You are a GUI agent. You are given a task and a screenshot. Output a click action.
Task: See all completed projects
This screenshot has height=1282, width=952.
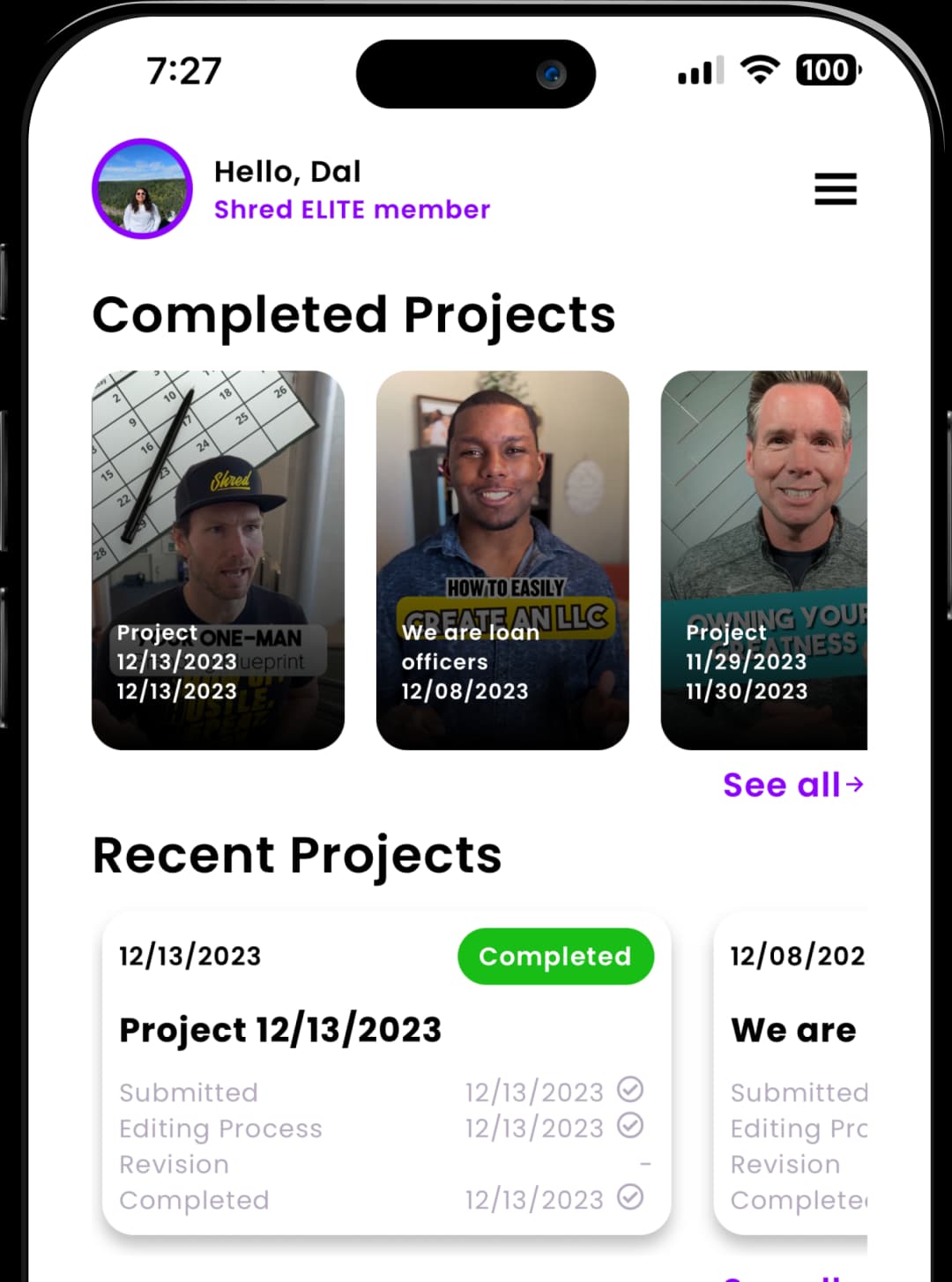point(792,785)
